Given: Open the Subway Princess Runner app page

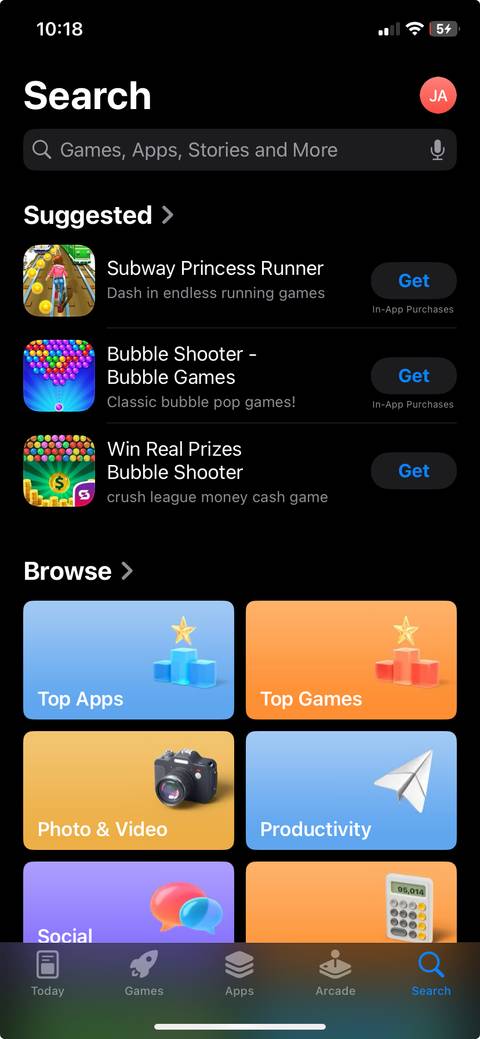Looking at the screenshot, I should [215, 268].
